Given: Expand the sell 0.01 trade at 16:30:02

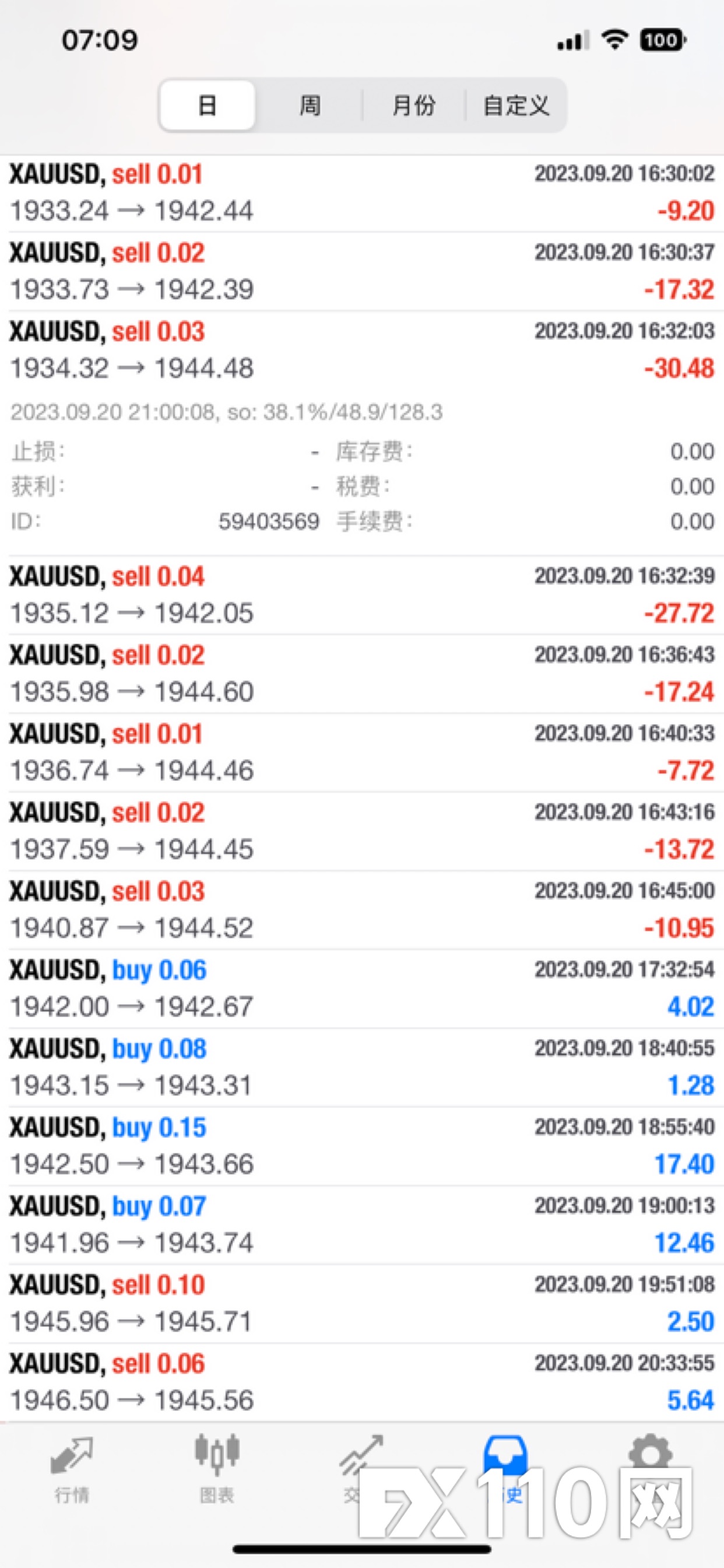Looking at the screenshot, I should click(362, 193).
